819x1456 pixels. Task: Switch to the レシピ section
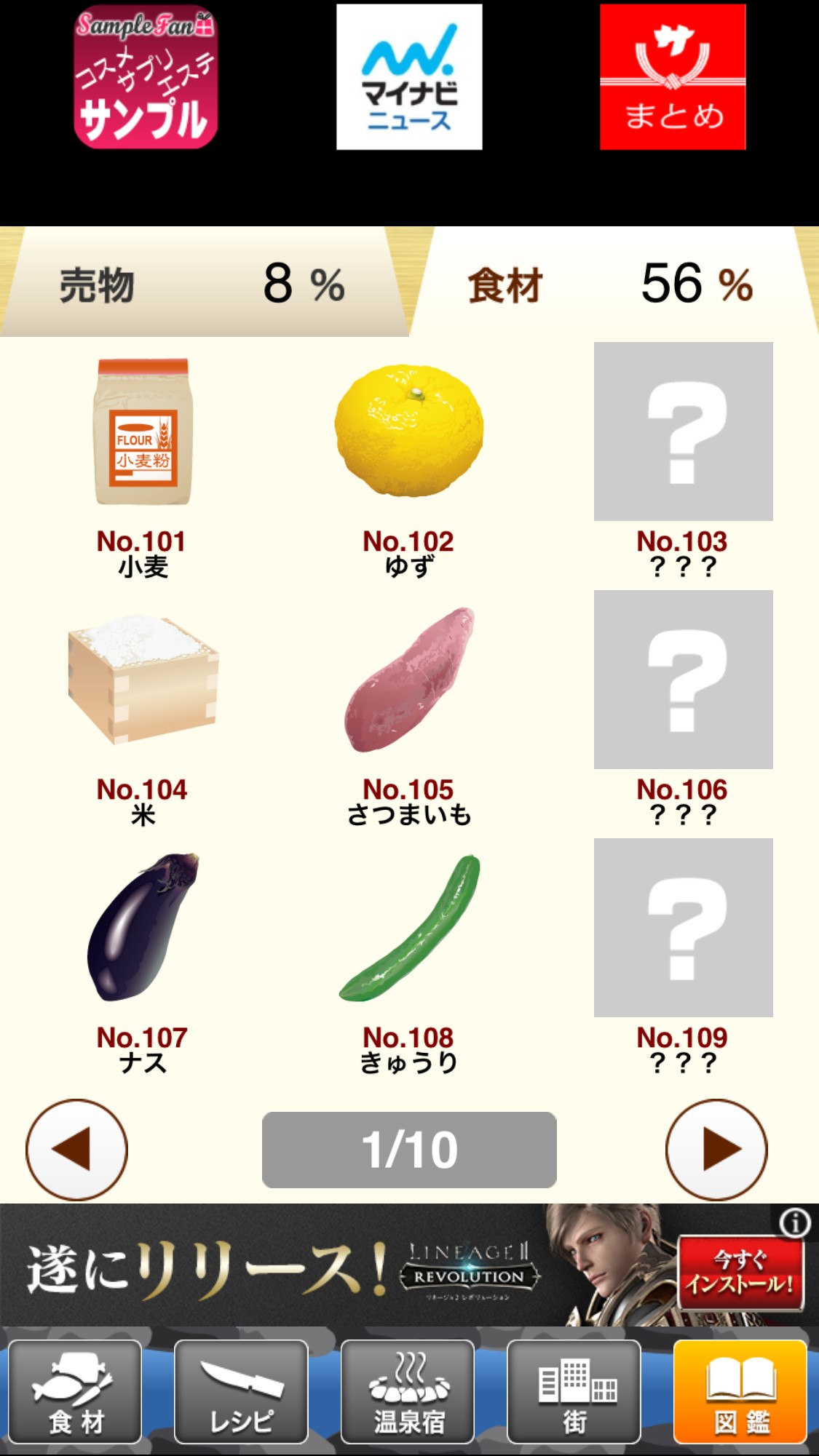tap(241, 1392)
